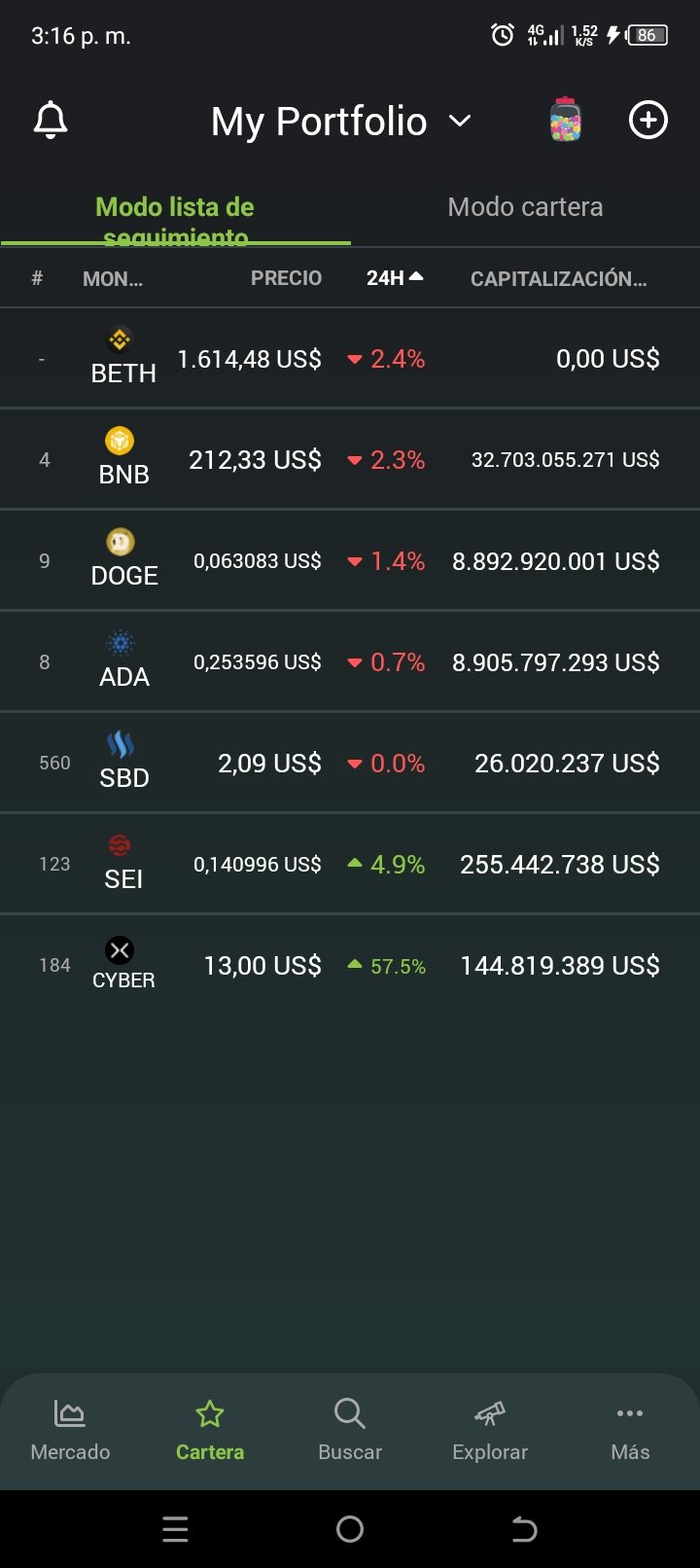Add a new coin with plus icon
Screen dimensions: 700x1568
tap(648, 121)
